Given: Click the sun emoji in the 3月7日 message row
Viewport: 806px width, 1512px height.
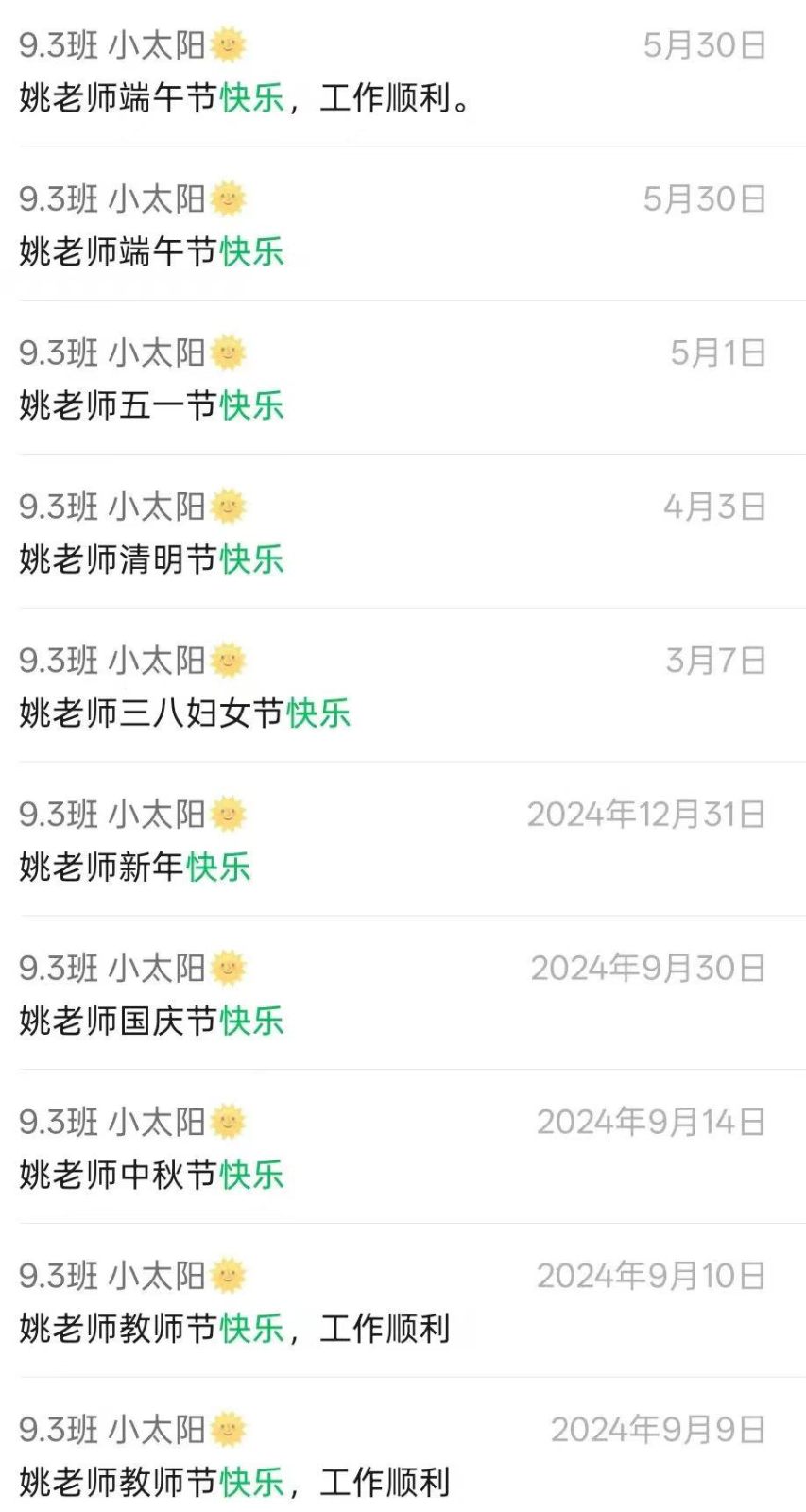Looking at the screenshot, I should [x=226, y=661].
